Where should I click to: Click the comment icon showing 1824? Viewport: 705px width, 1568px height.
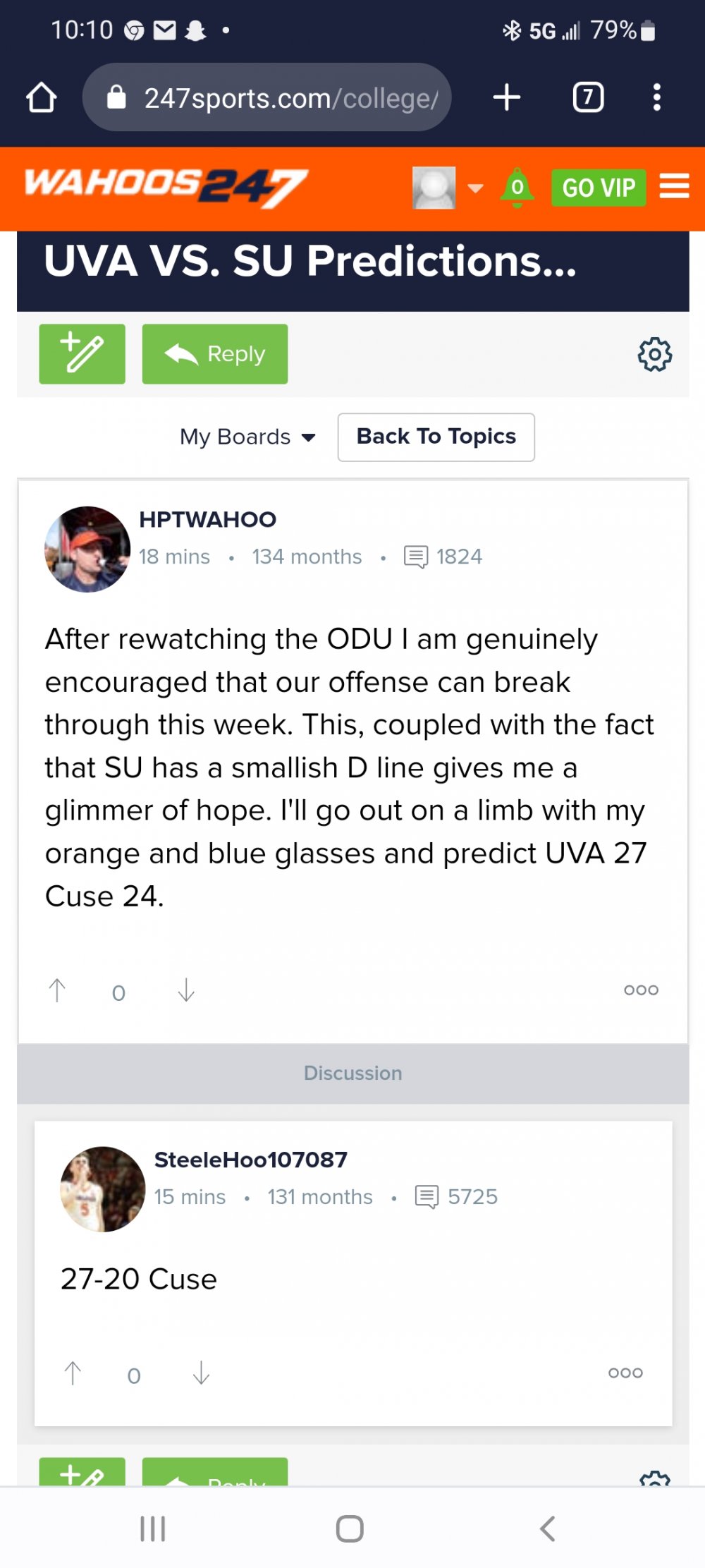416,557
